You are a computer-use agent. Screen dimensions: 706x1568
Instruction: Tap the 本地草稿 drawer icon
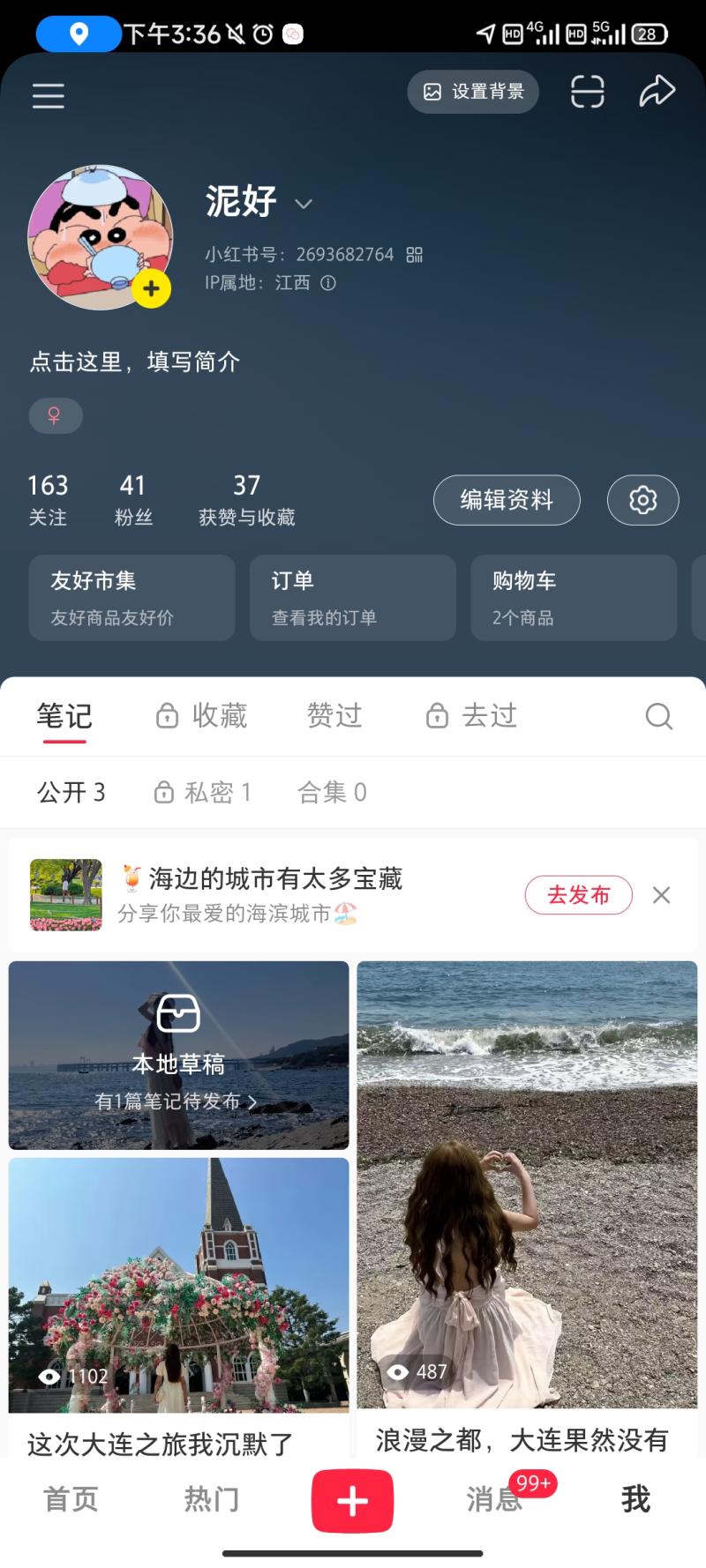point(179,1012)
